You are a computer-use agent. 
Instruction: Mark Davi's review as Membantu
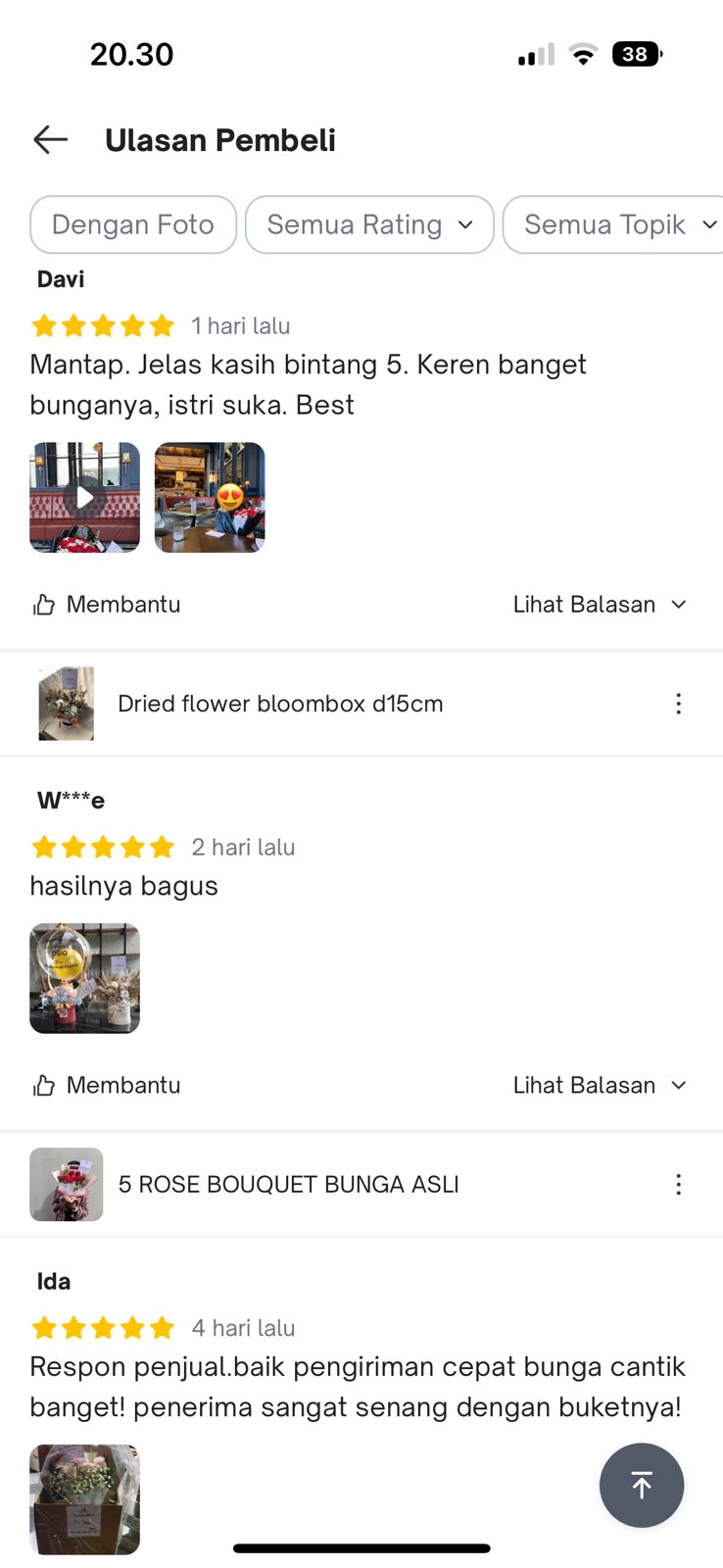click(x=107, y=605)
